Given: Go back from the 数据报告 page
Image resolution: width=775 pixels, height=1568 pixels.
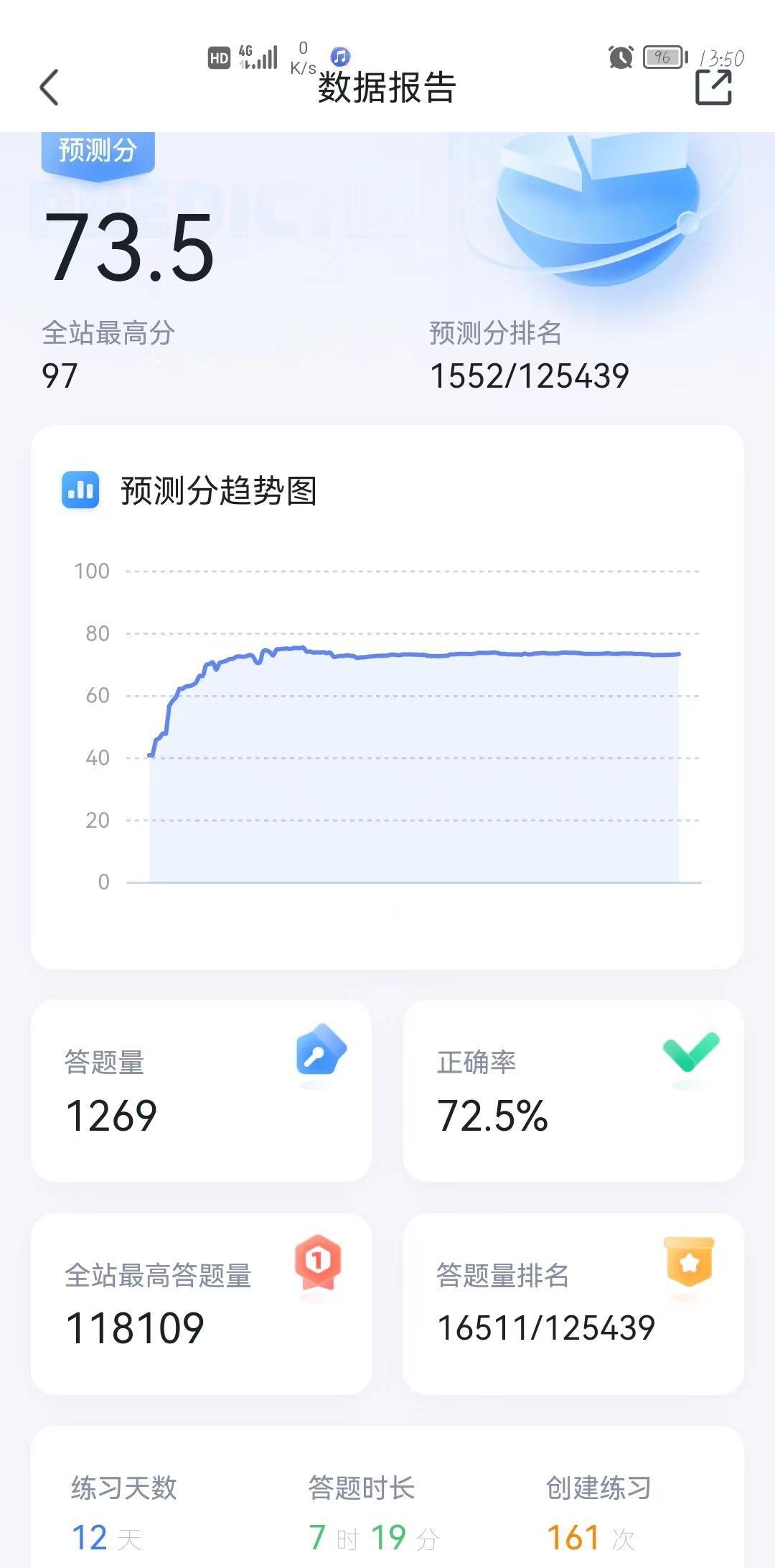Looking at the screenshot, I should pos(49,88).
